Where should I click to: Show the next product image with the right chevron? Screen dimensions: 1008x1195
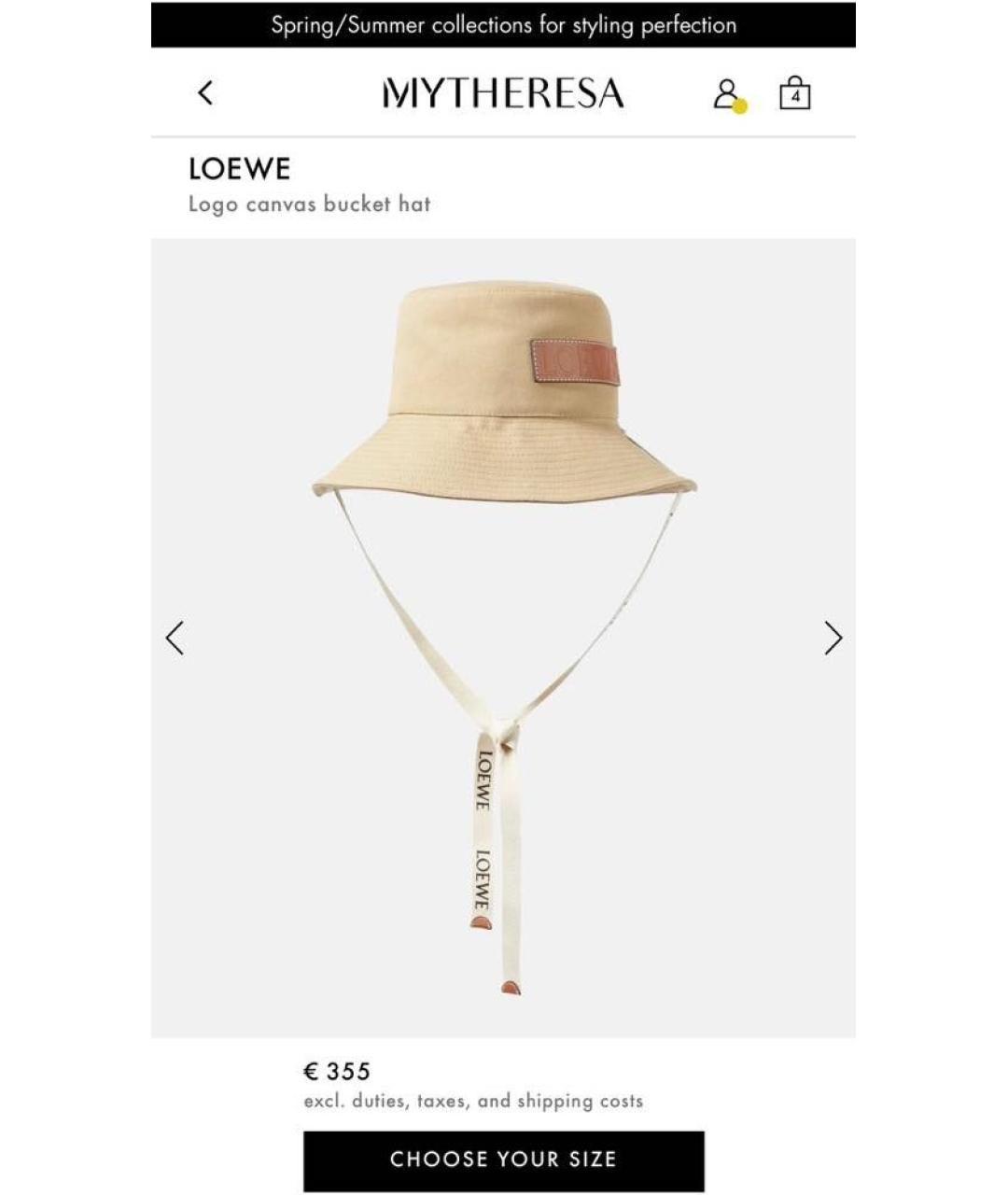pos(833,638)
